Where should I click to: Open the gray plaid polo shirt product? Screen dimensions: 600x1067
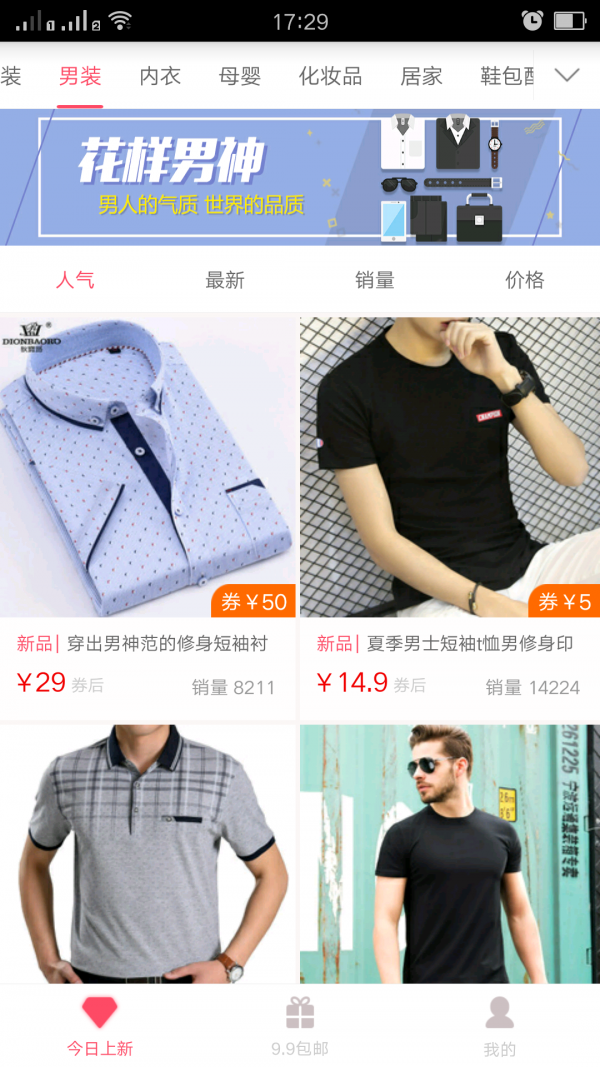[x=148, y=854]
